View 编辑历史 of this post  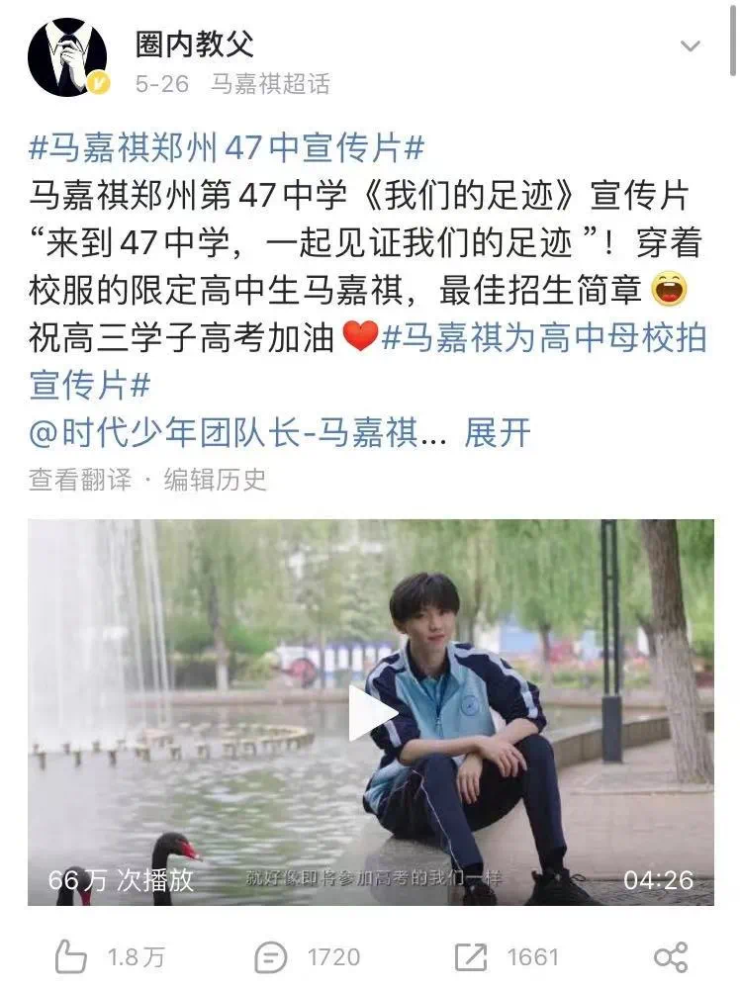(216, 480)
